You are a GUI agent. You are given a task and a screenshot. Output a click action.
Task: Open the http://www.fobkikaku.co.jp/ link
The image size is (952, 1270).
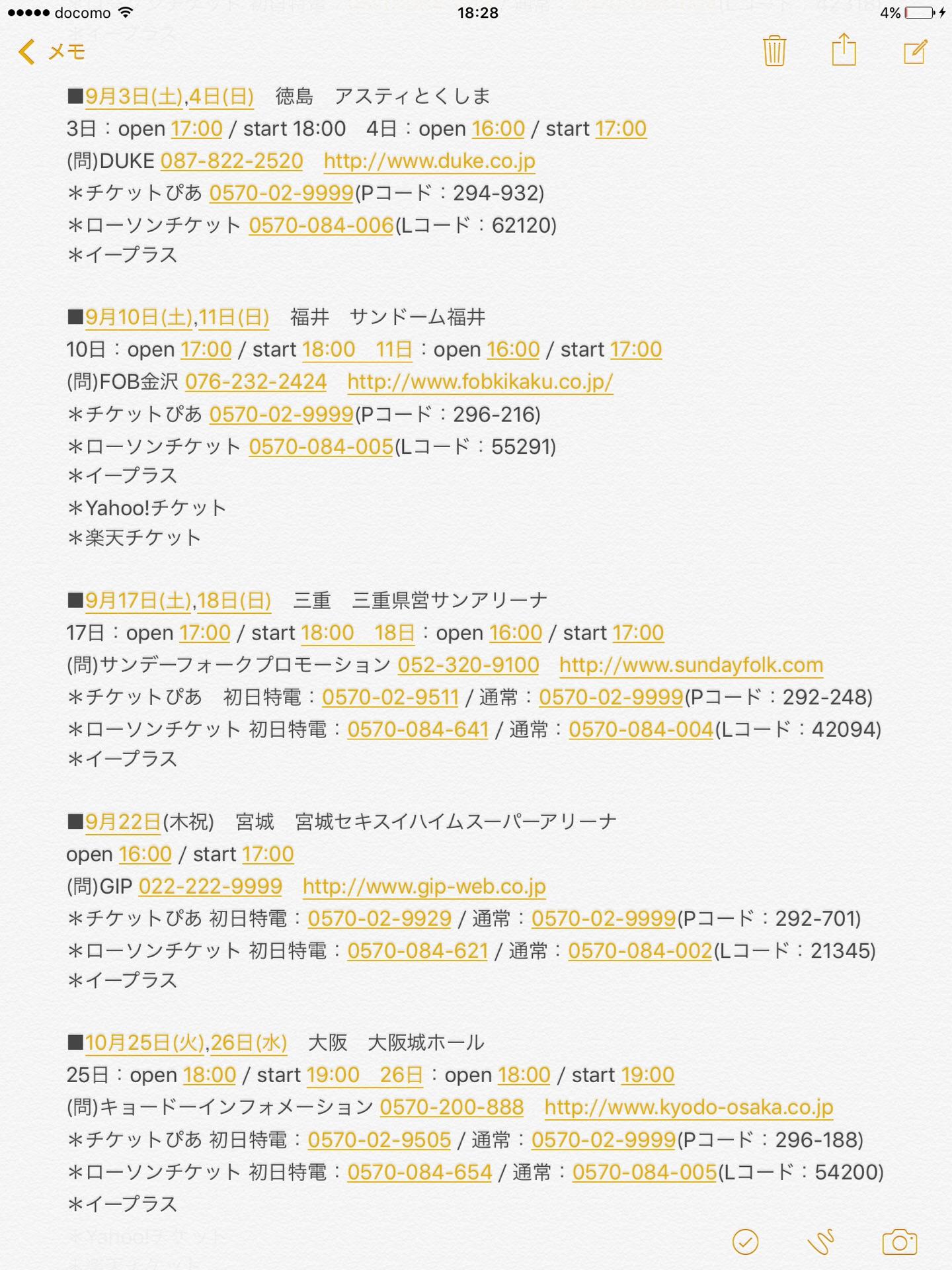click(x=480, y=382)
